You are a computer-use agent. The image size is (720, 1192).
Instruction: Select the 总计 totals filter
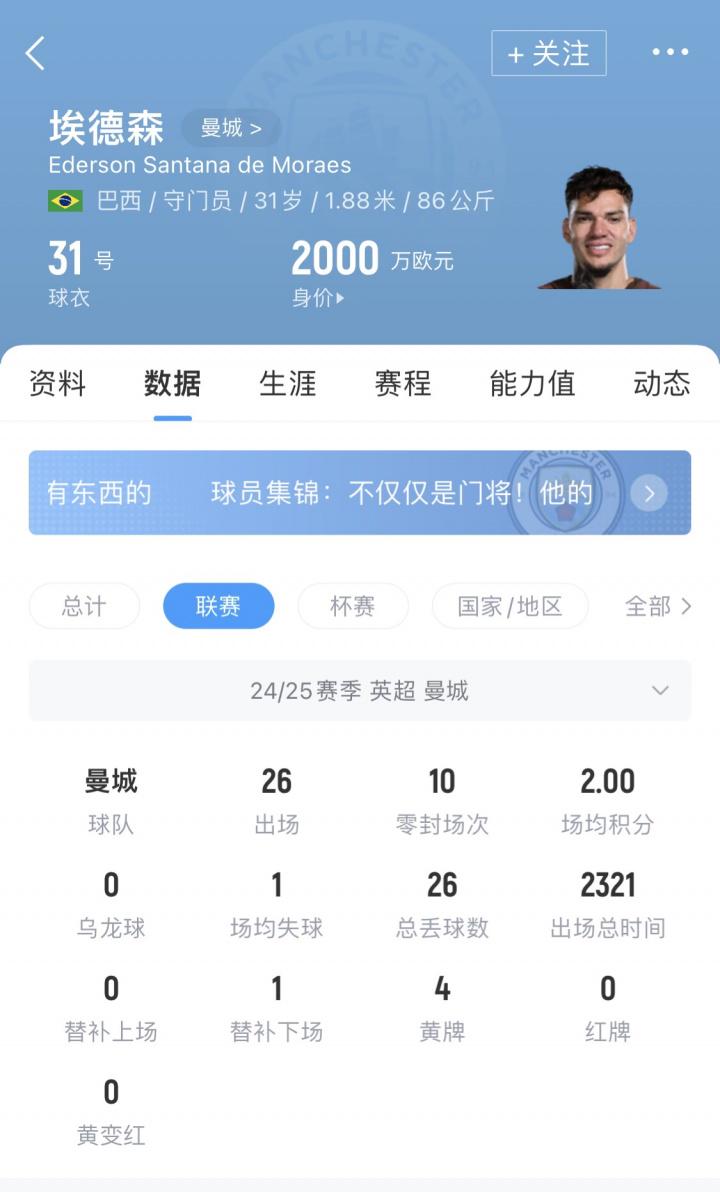[84, 606]
